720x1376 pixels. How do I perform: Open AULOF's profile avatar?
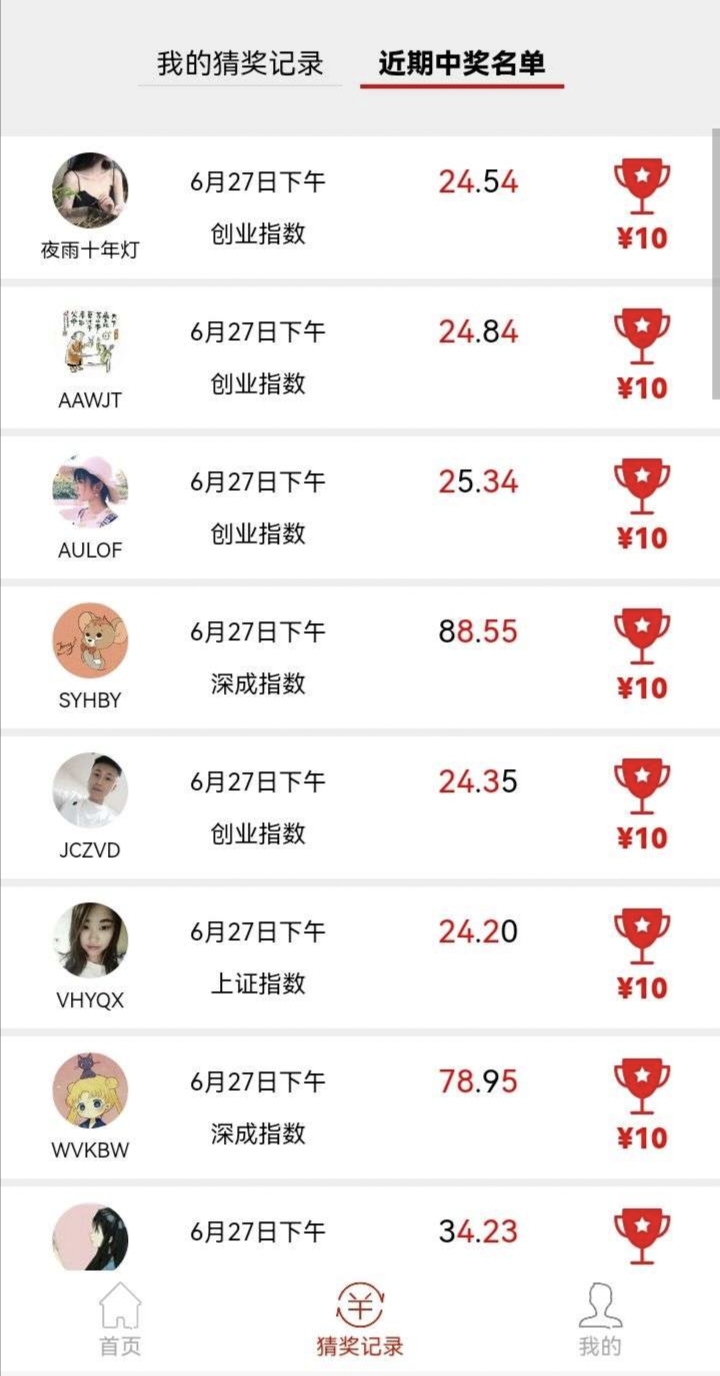(90, 490)
